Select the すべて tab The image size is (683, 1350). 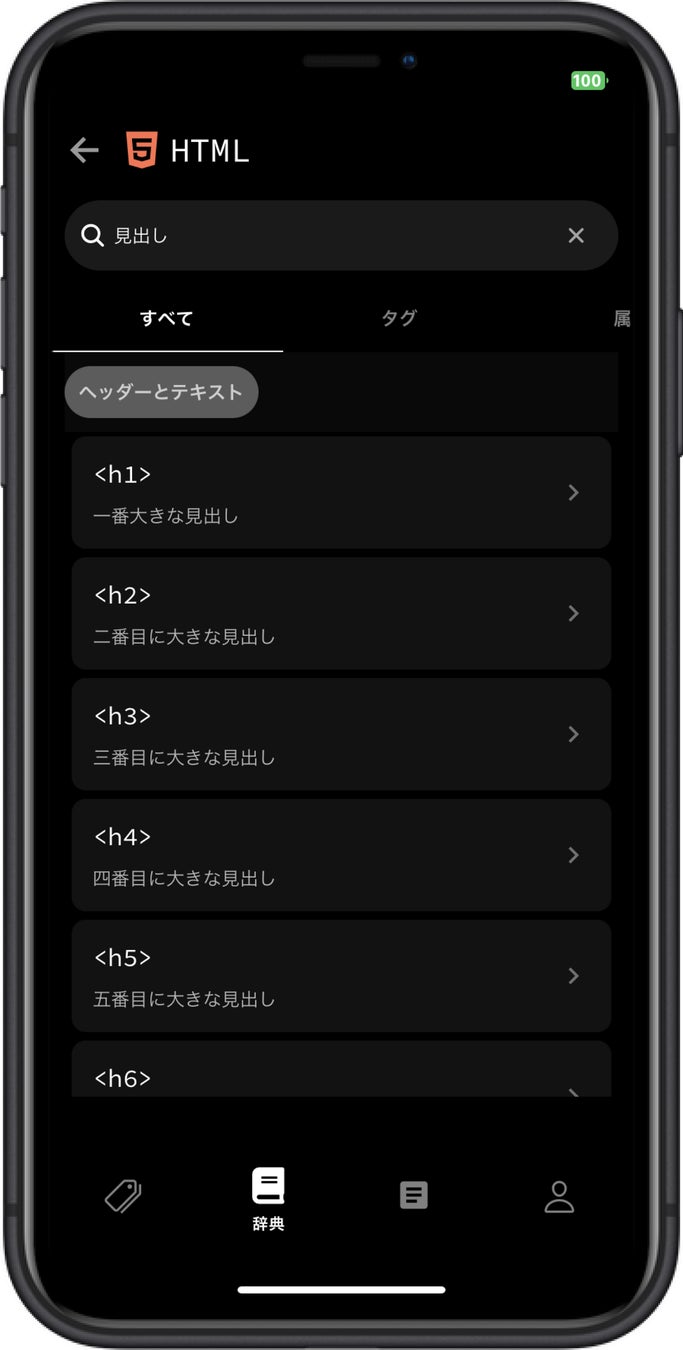167,318
